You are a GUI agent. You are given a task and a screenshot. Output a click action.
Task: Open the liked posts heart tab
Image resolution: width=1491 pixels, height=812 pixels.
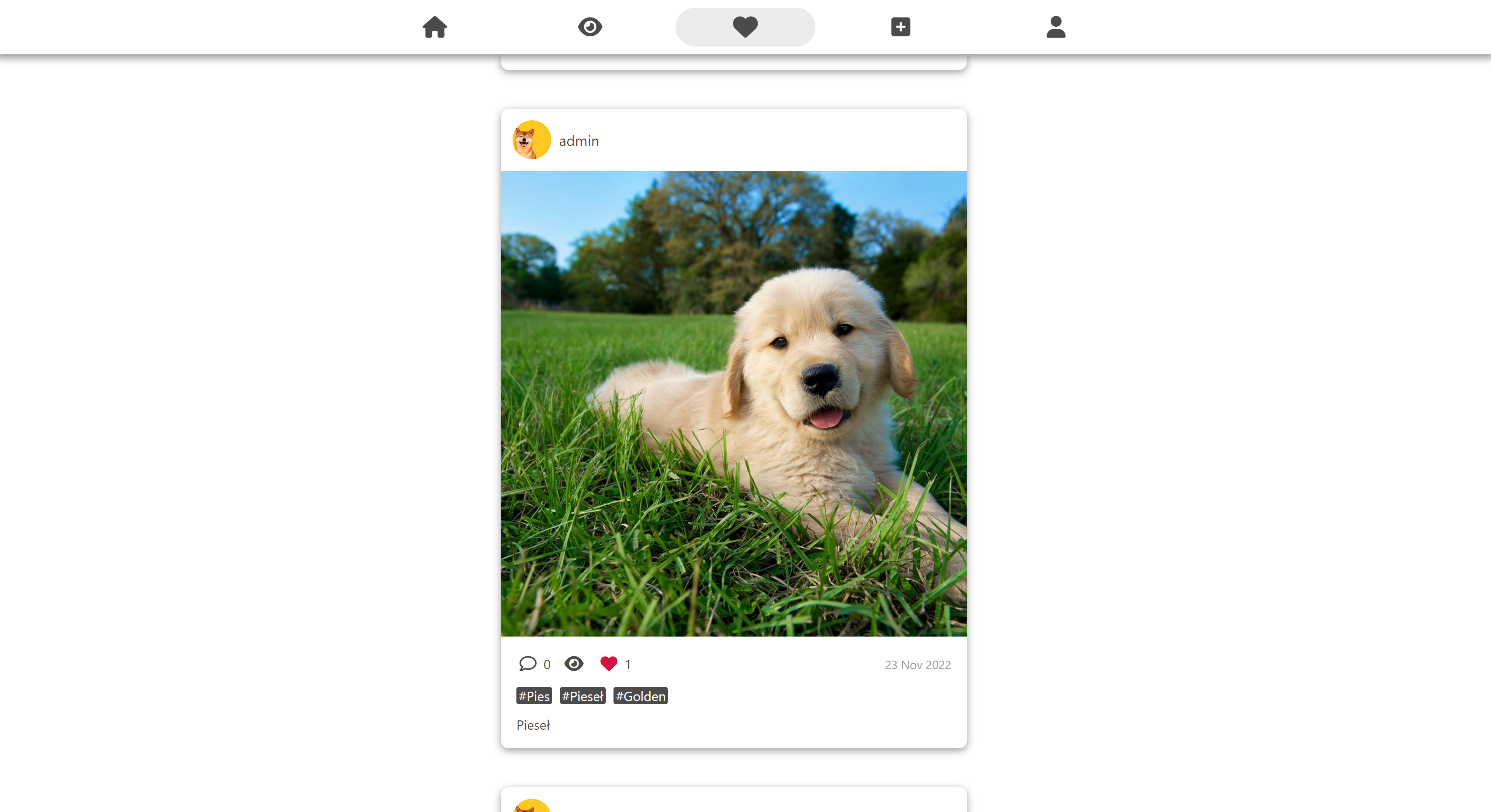point(745,27)
